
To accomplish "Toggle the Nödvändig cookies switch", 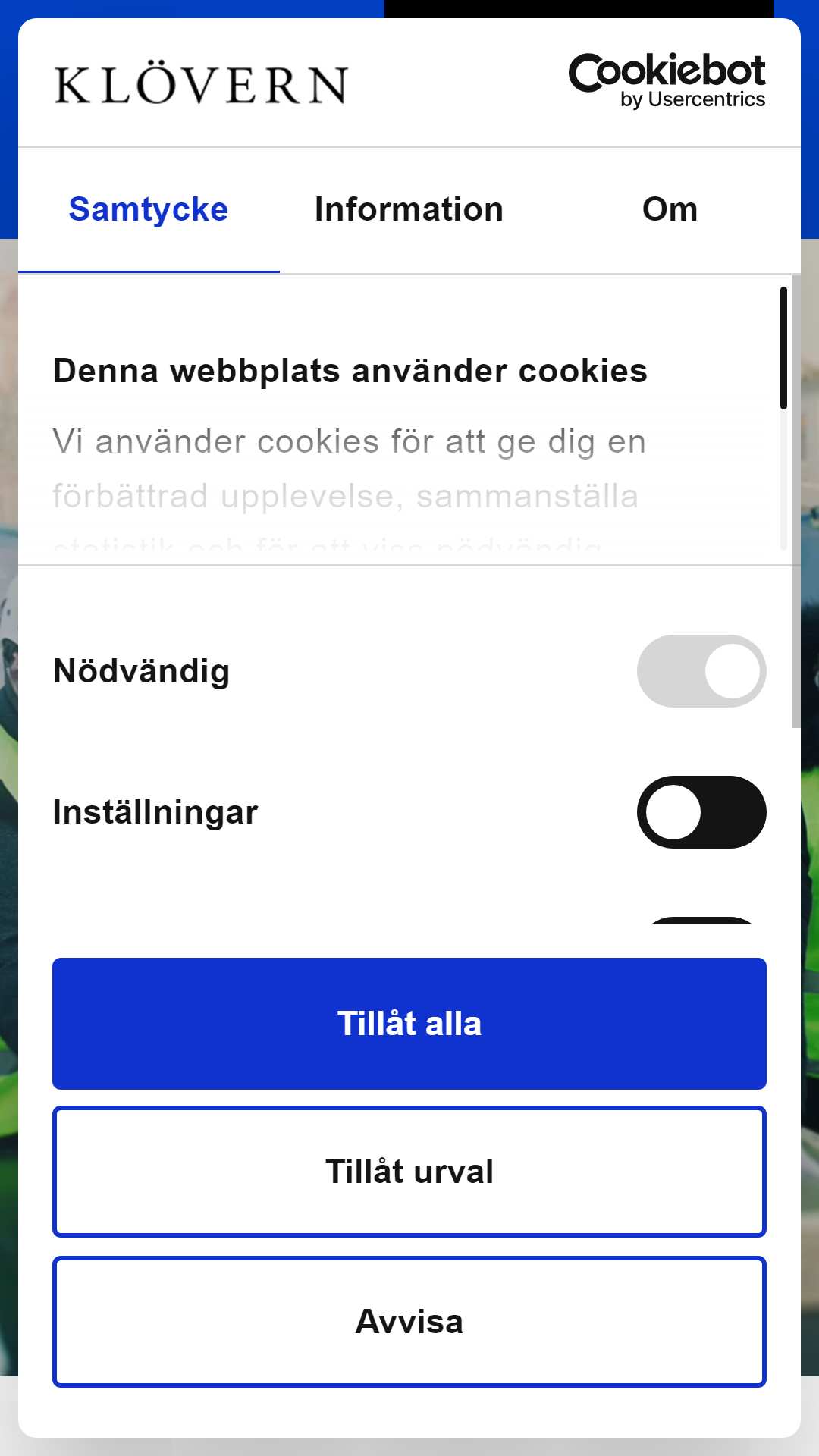I will click(x=701, y=671).
